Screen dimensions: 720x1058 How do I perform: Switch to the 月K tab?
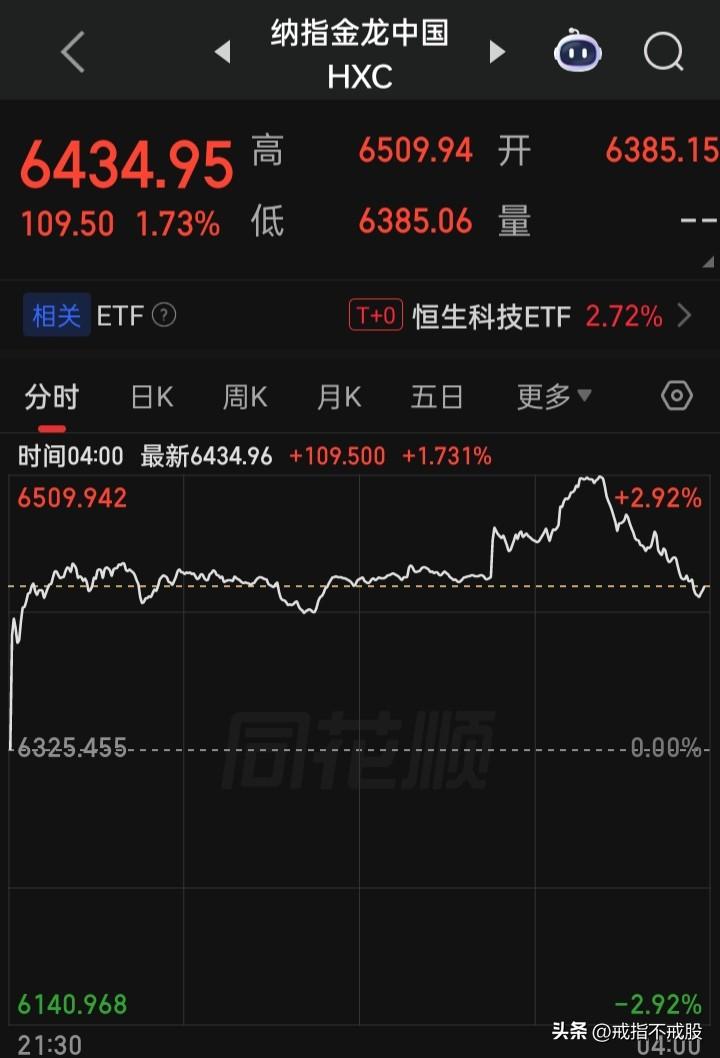[339, 397]
